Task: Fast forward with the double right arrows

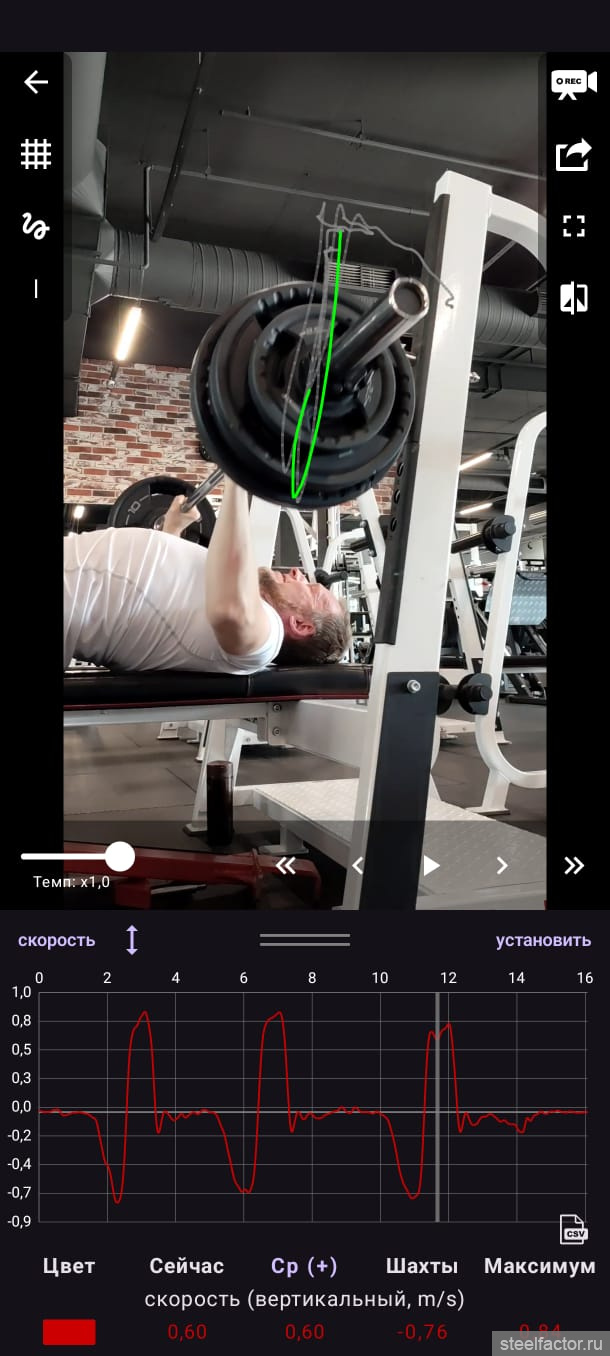Action: 573,866
